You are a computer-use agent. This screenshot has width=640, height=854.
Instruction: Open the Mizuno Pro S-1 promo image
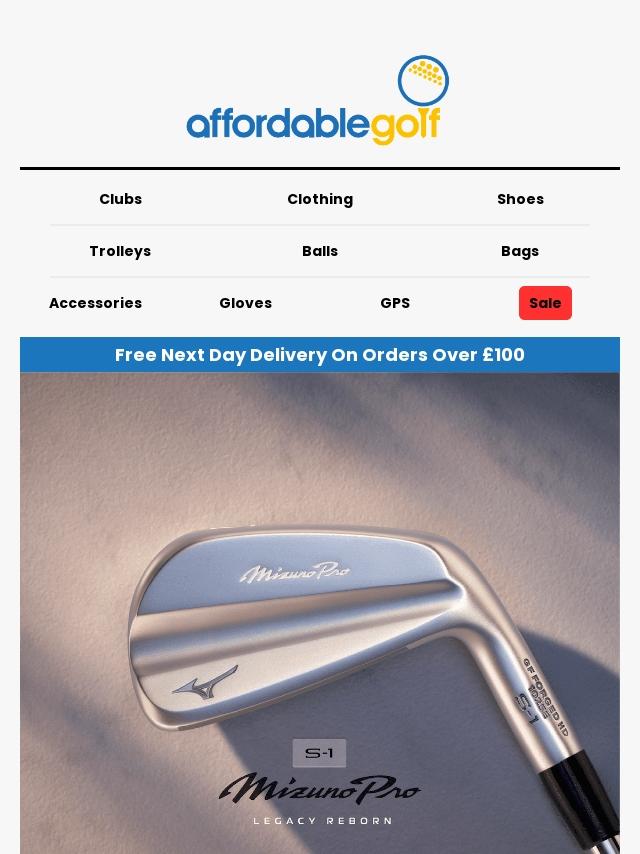pyautogui.click(x=320, y=613)
